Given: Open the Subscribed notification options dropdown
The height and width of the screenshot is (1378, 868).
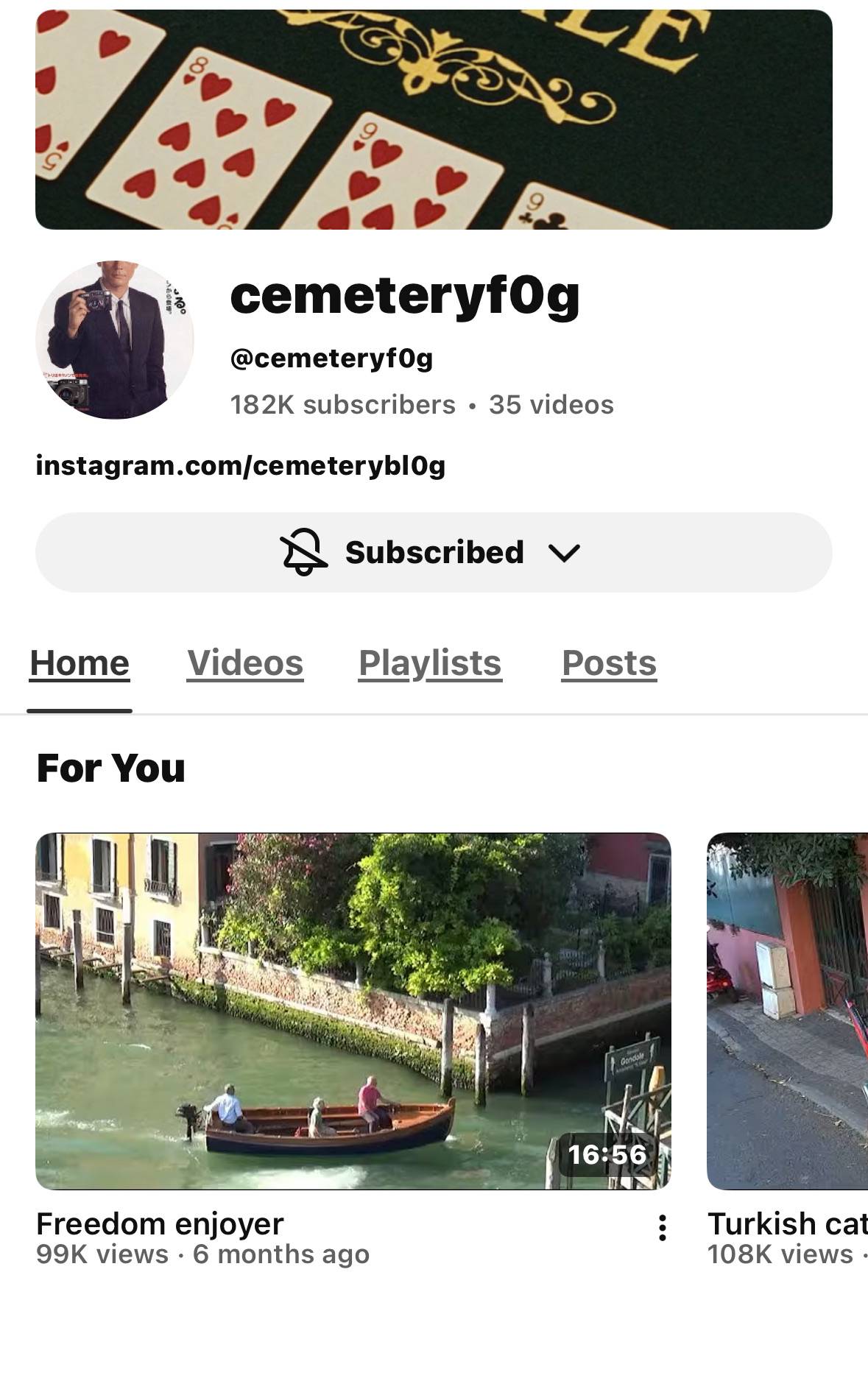Looking at the screenshot, I should point(433,553).
